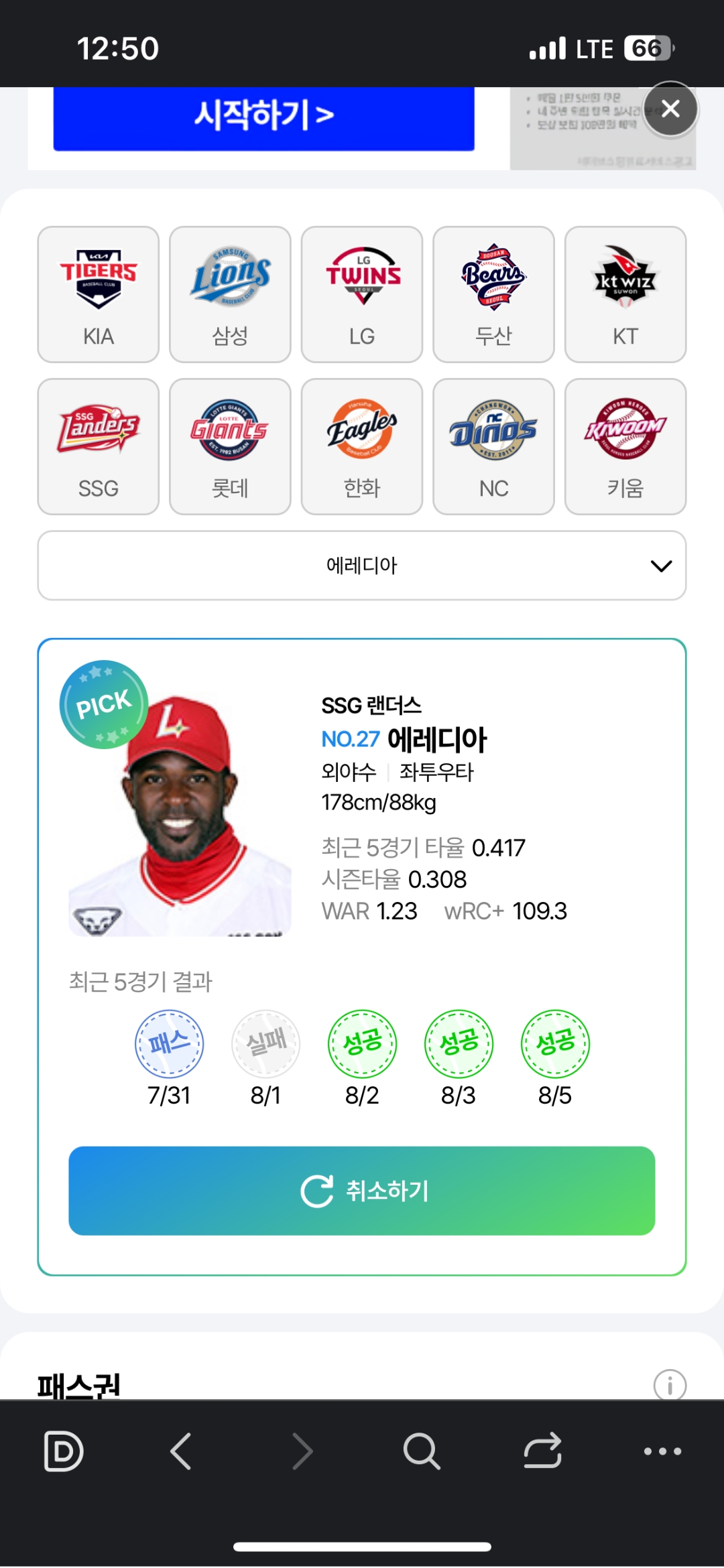Pick the 롯데 Giants team
This screenshot has height=1568, width=724.
point(230,446)
